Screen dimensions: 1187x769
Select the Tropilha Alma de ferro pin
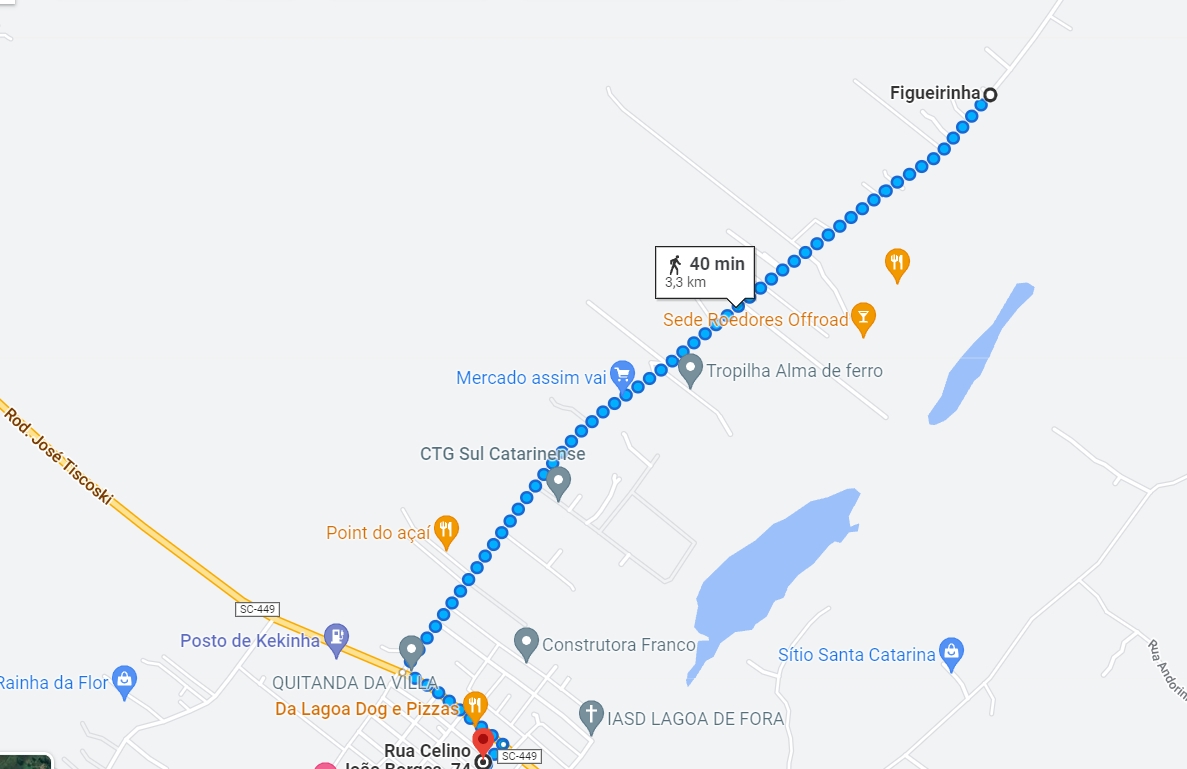click(690, 369)
